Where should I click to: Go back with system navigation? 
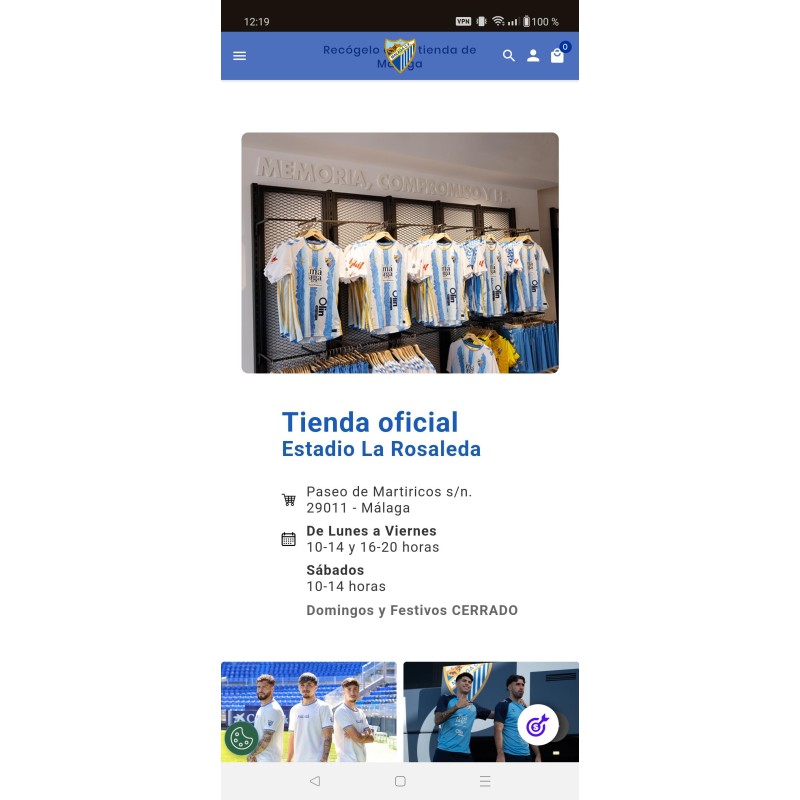coord(315,781)
